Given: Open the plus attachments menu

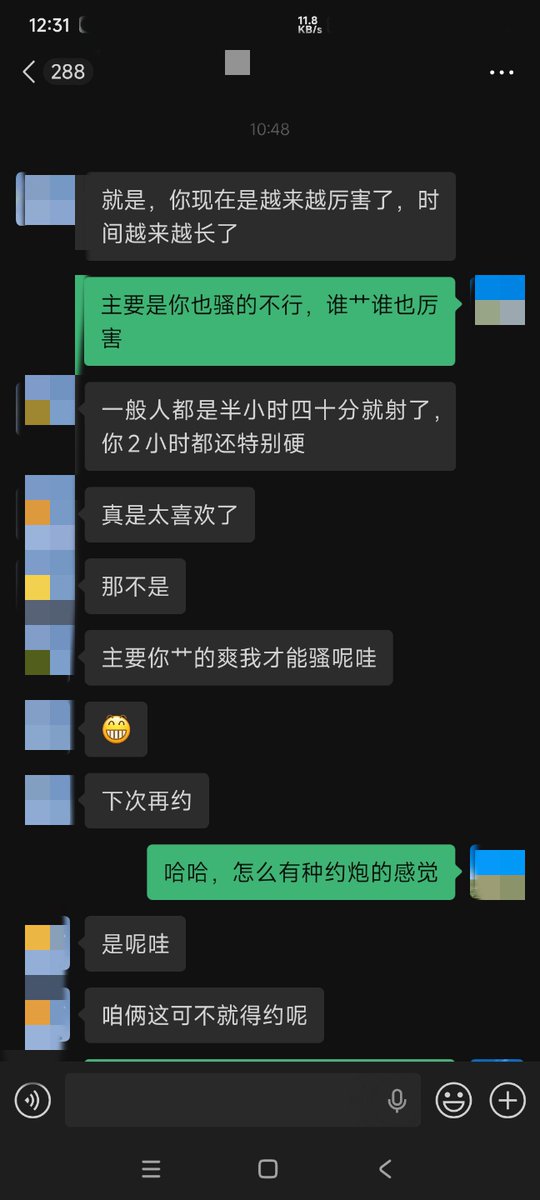Looking at the screenshot, I should click(507, 1101).
